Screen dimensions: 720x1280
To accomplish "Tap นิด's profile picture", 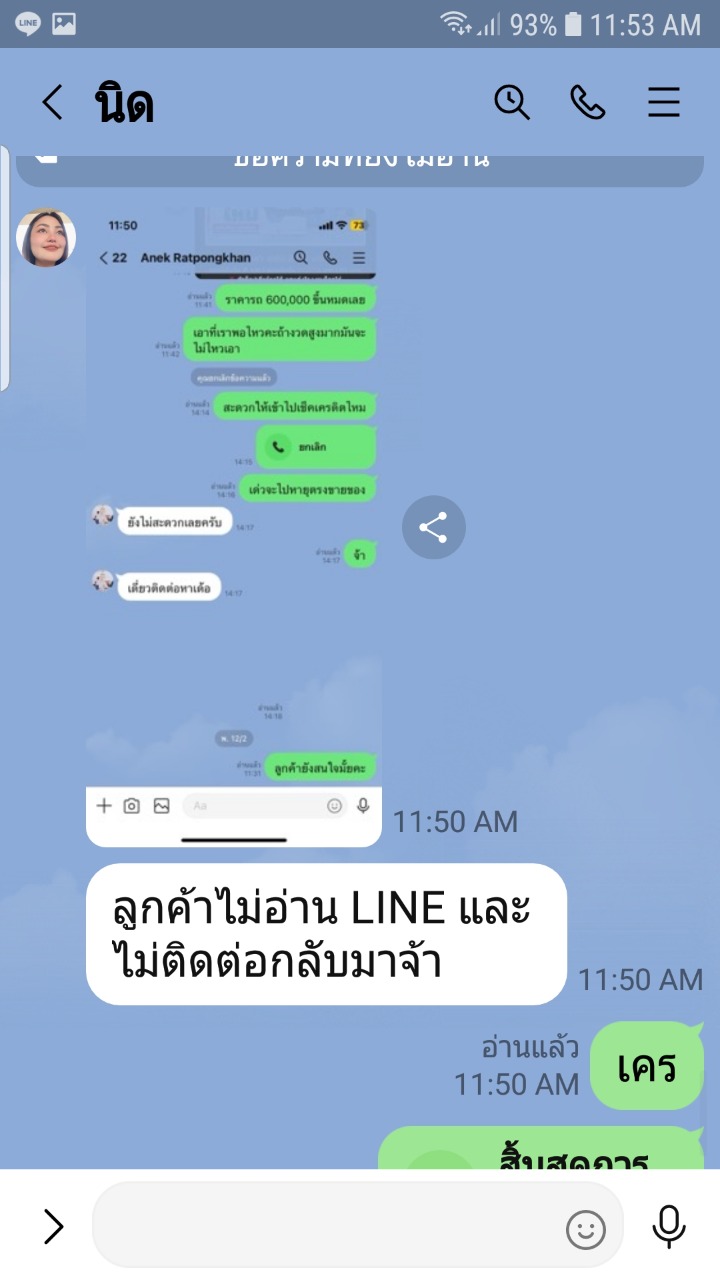I will (x=46, y=238).
